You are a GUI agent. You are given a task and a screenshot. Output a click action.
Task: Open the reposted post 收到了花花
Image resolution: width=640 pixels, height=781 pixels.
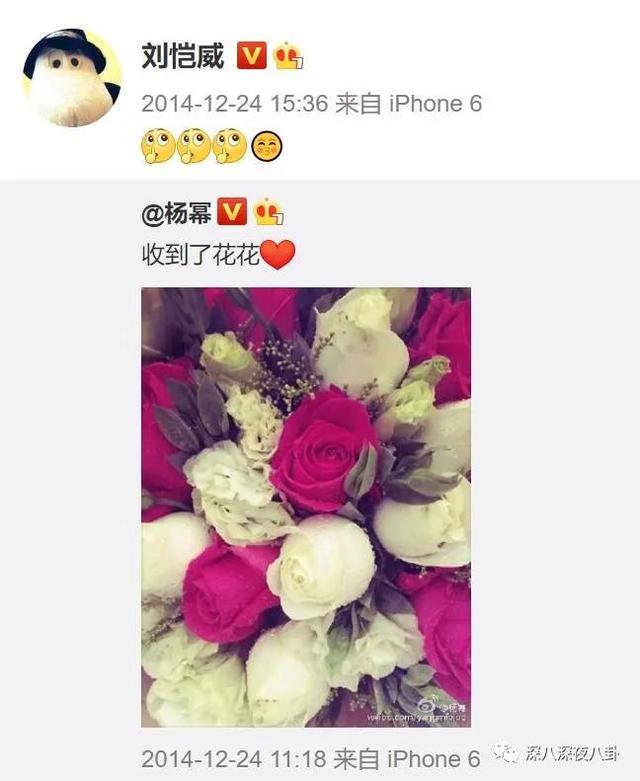coord(200,257)
